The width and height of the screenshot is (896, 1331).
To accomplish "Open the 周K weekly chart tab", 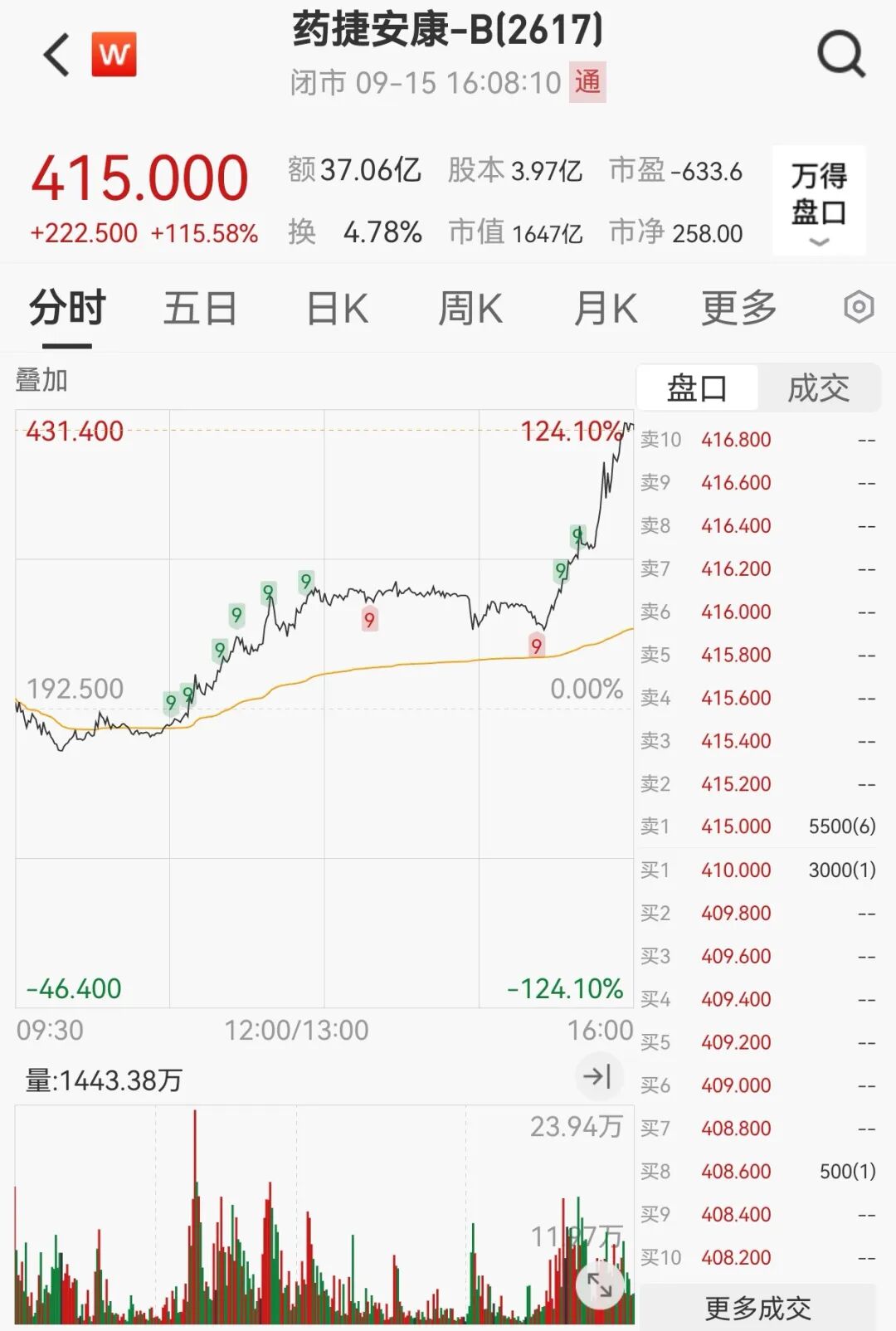I will tap(470, 307).
